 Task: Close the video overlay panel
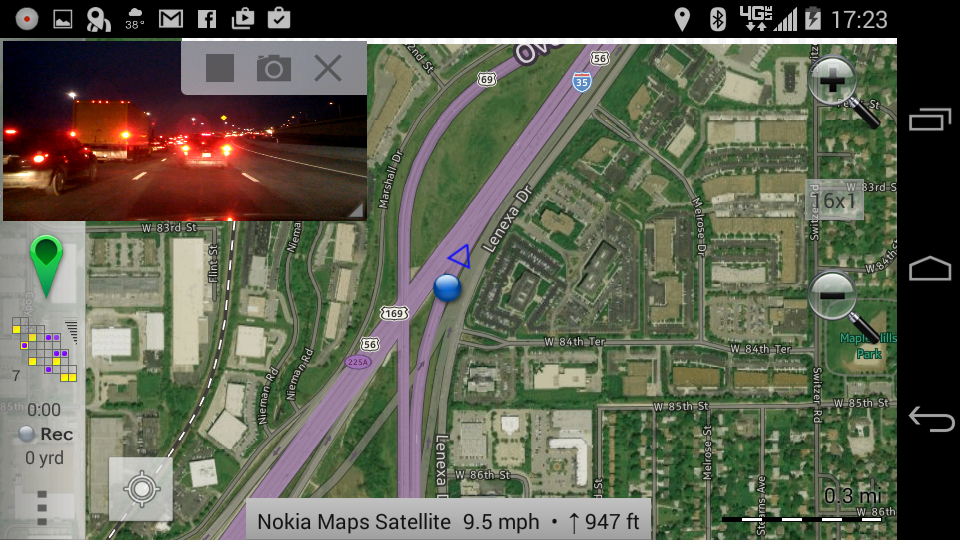[328, 68]
